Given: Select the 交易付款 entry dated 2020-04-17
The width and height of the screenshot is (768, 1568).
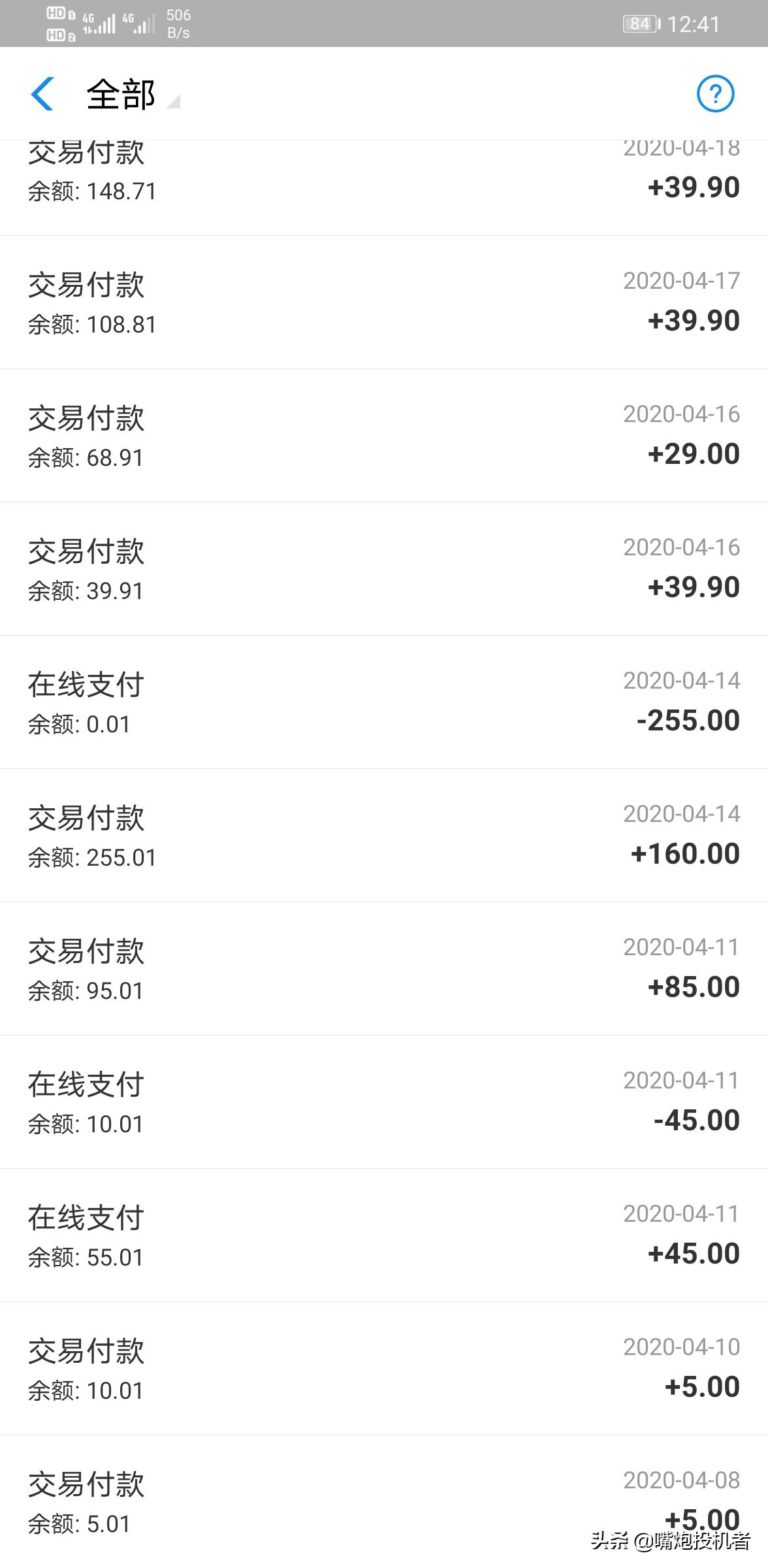Looking at the screenshot, I should point(384,304).
